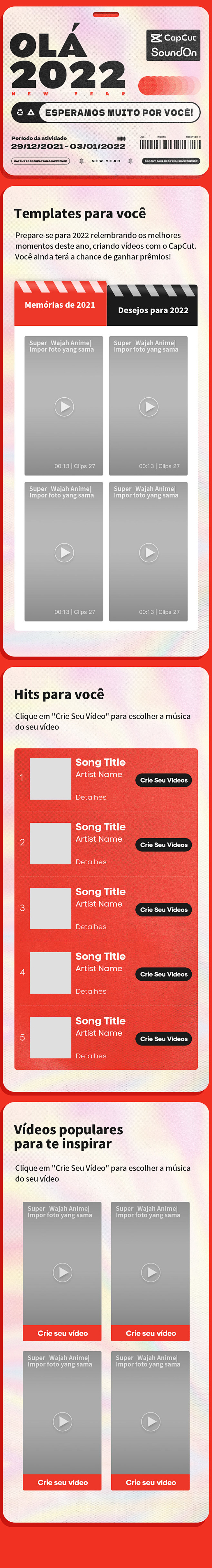212x1568 pixels.
Task: Open Detalhes for song number 3
Action: click(x=91, y=927)
